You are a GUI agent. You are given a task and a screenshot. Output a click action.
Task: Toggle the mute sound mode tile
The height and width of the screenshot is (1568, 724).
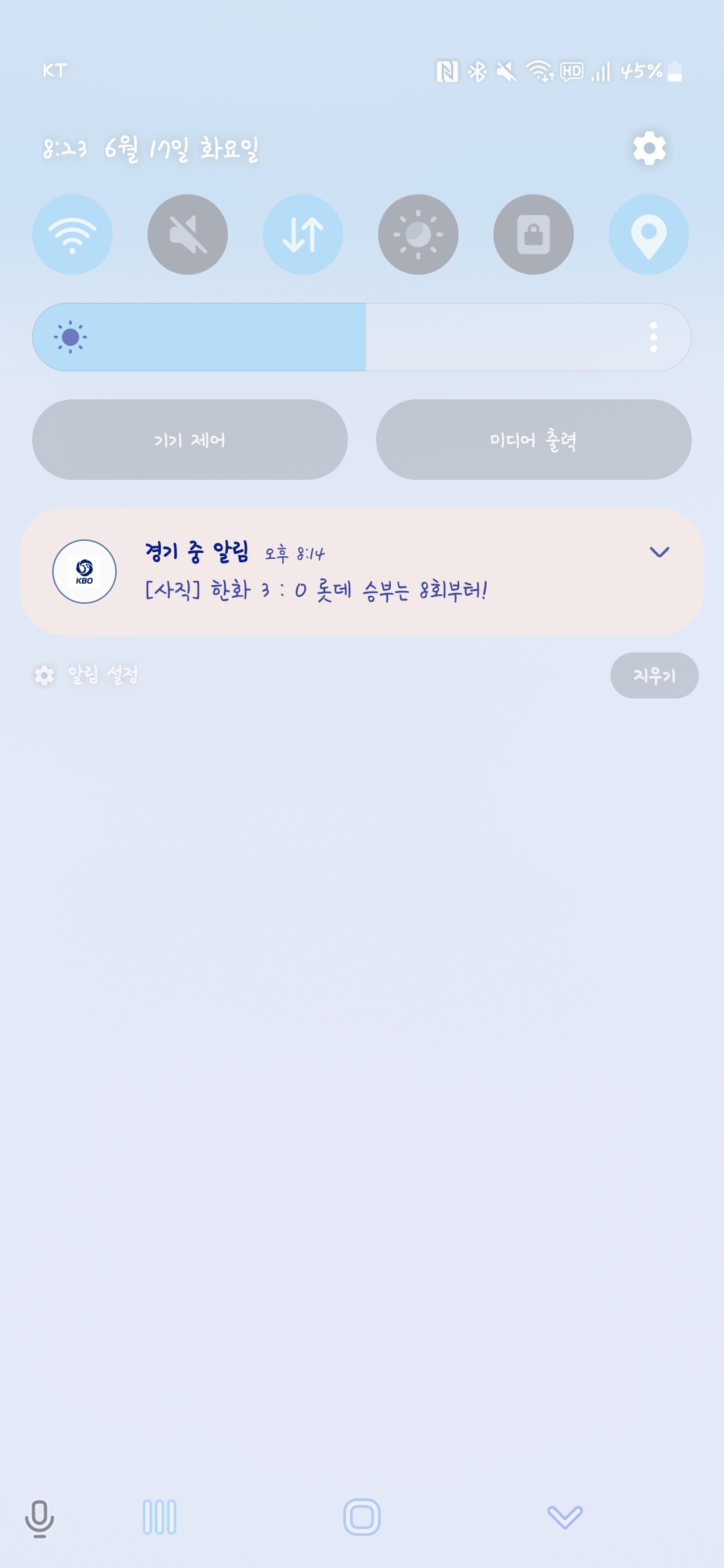(x=188, y=235)
